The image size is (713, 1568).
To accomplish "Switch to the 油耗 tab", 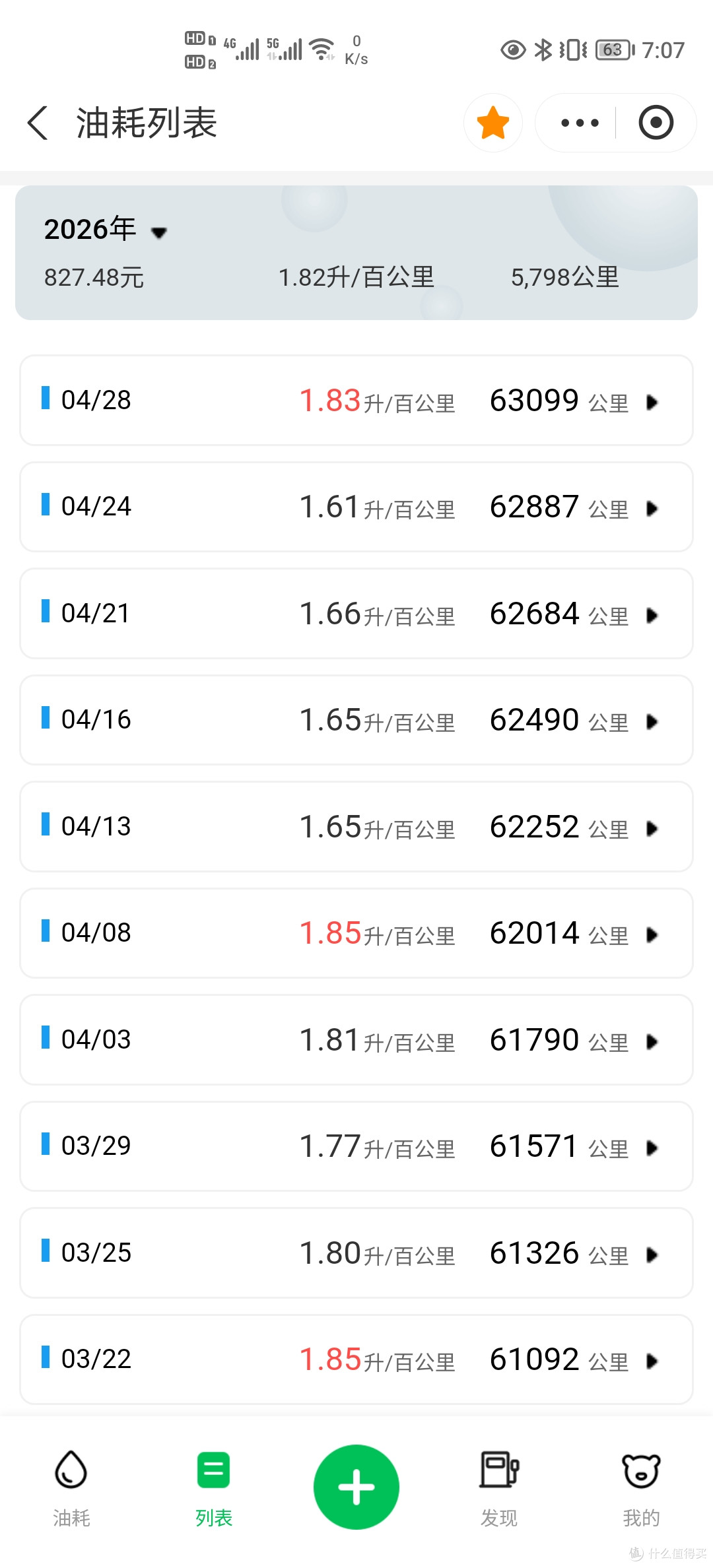I will click(71, 1489).
